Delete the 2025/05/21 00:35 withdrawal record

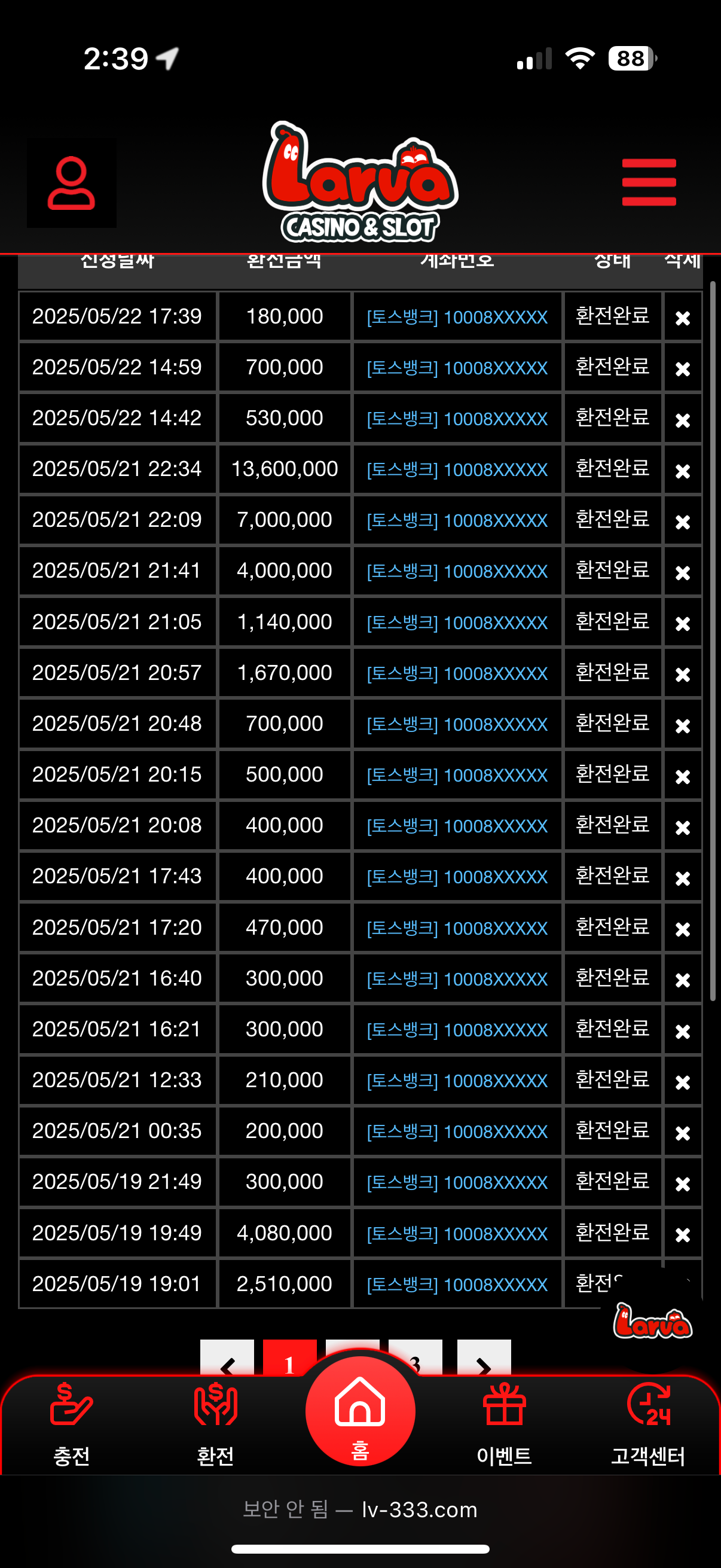coord(682,1133)
